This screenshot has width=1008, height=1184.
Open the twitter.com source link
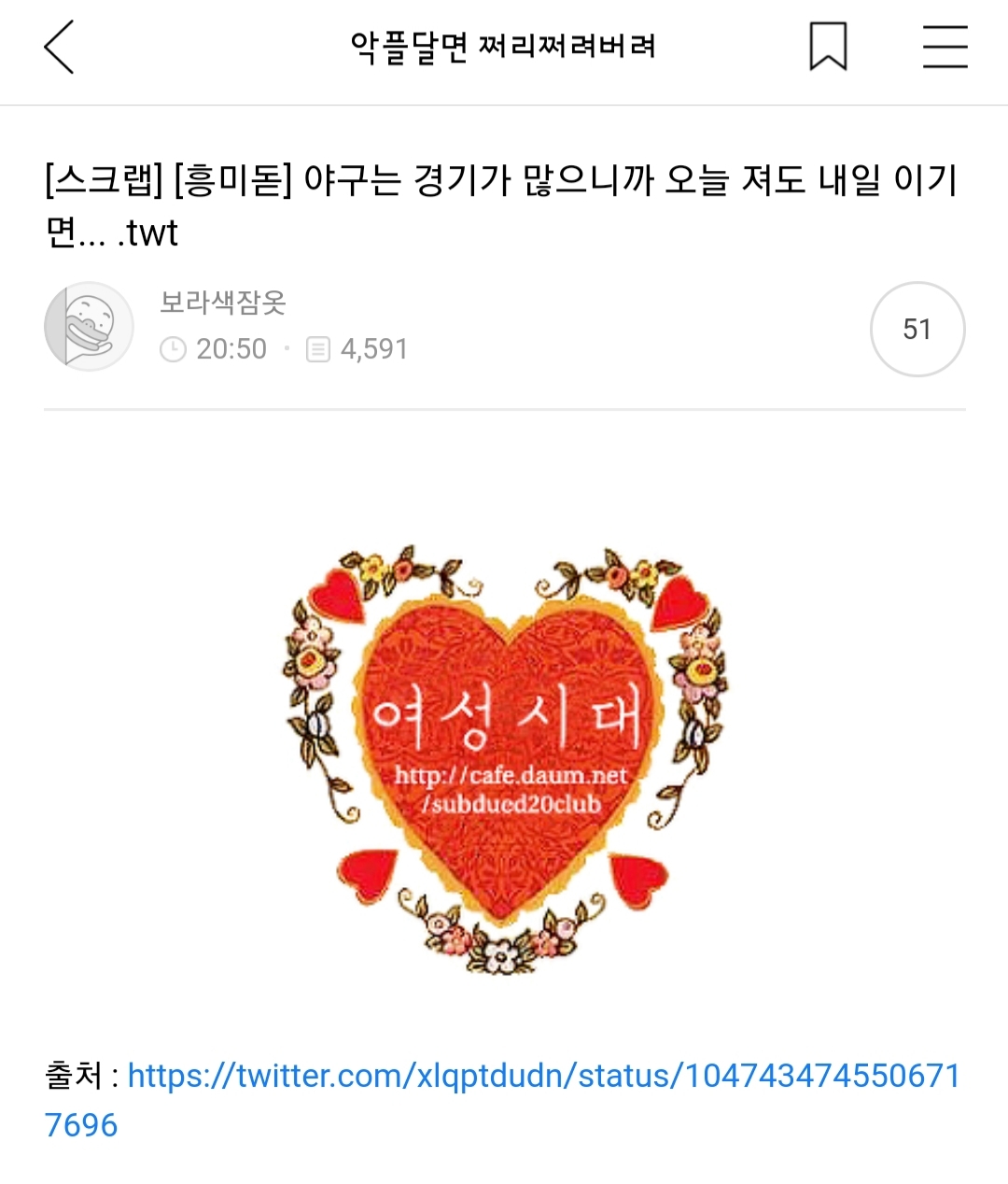[x=502, y=1100]
